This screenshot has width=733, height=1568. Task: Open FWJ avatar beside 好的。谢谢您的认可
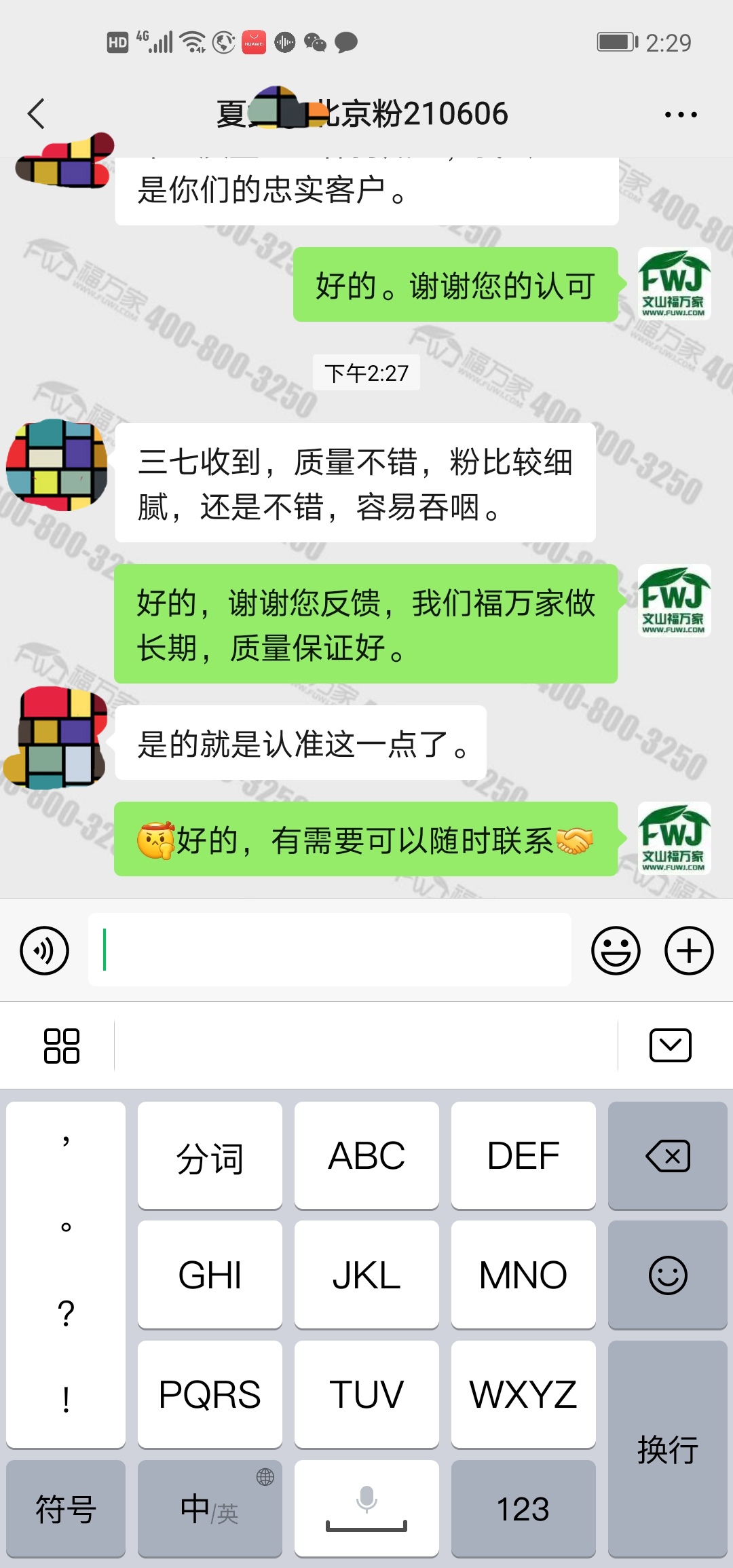pos(674,284)
